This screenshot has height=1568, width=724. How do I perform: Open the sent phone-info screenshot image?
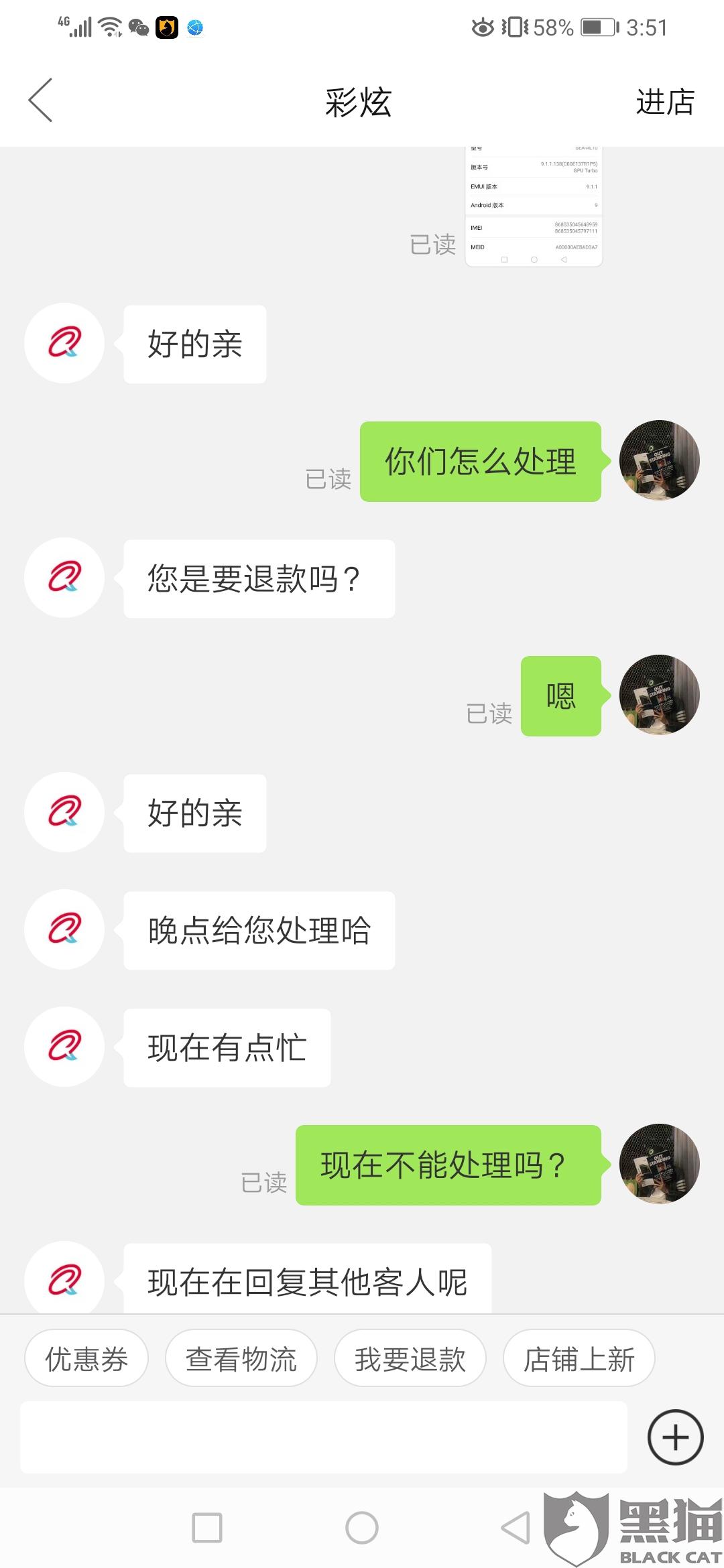pyautogui.click(x=534, y=208)
